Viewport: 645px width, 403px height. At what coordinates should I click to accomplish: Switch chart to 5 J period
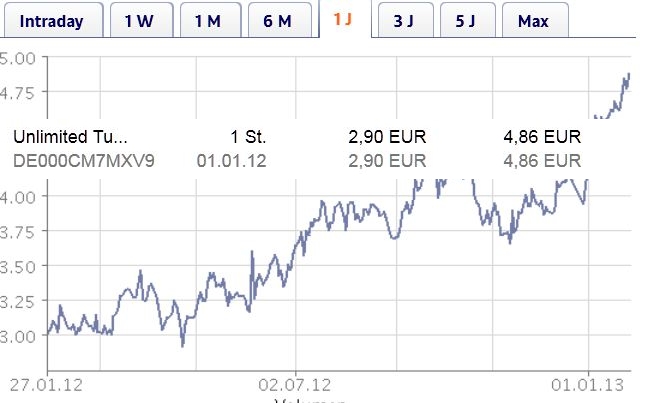pyautogui.click(x=465, y=21)
